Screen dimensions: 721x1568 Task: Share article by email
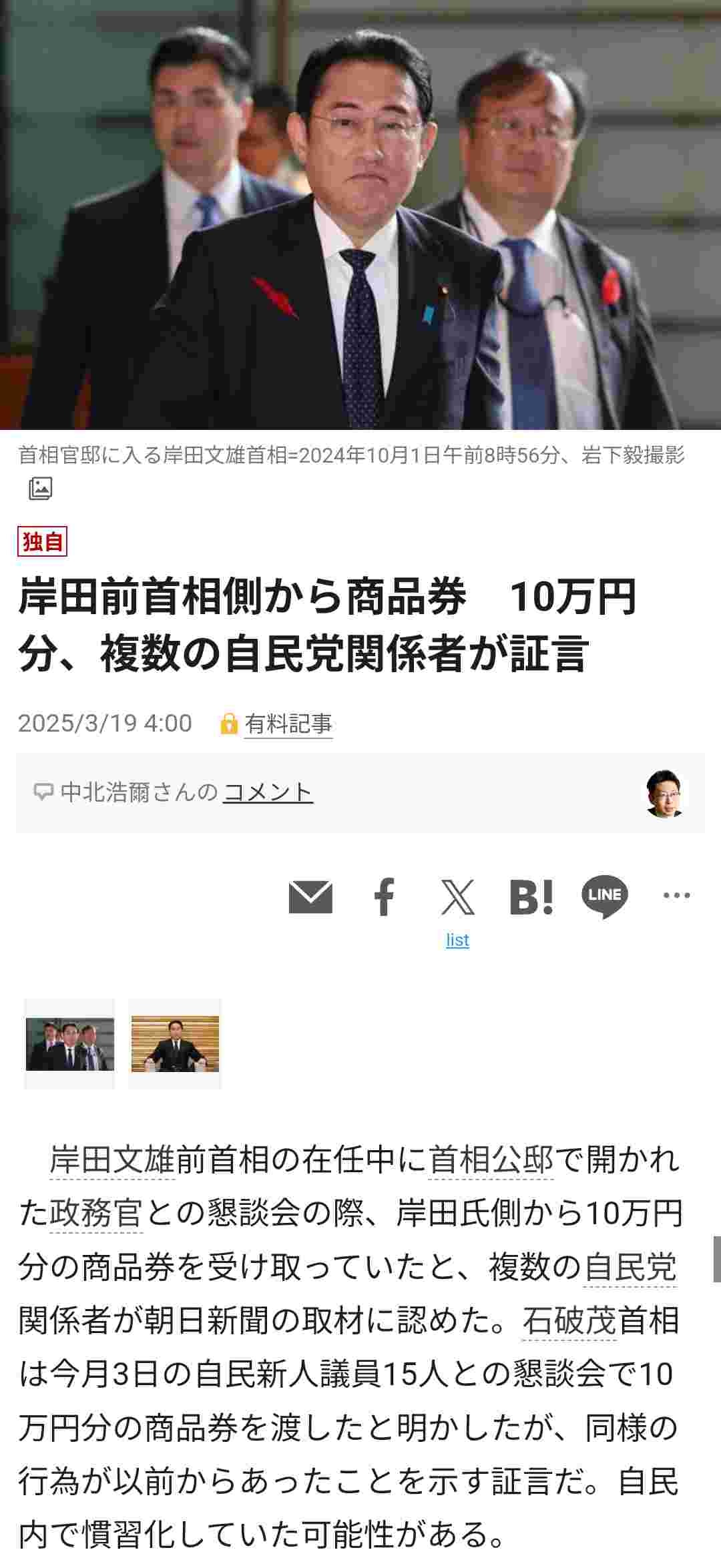[310, 896]
